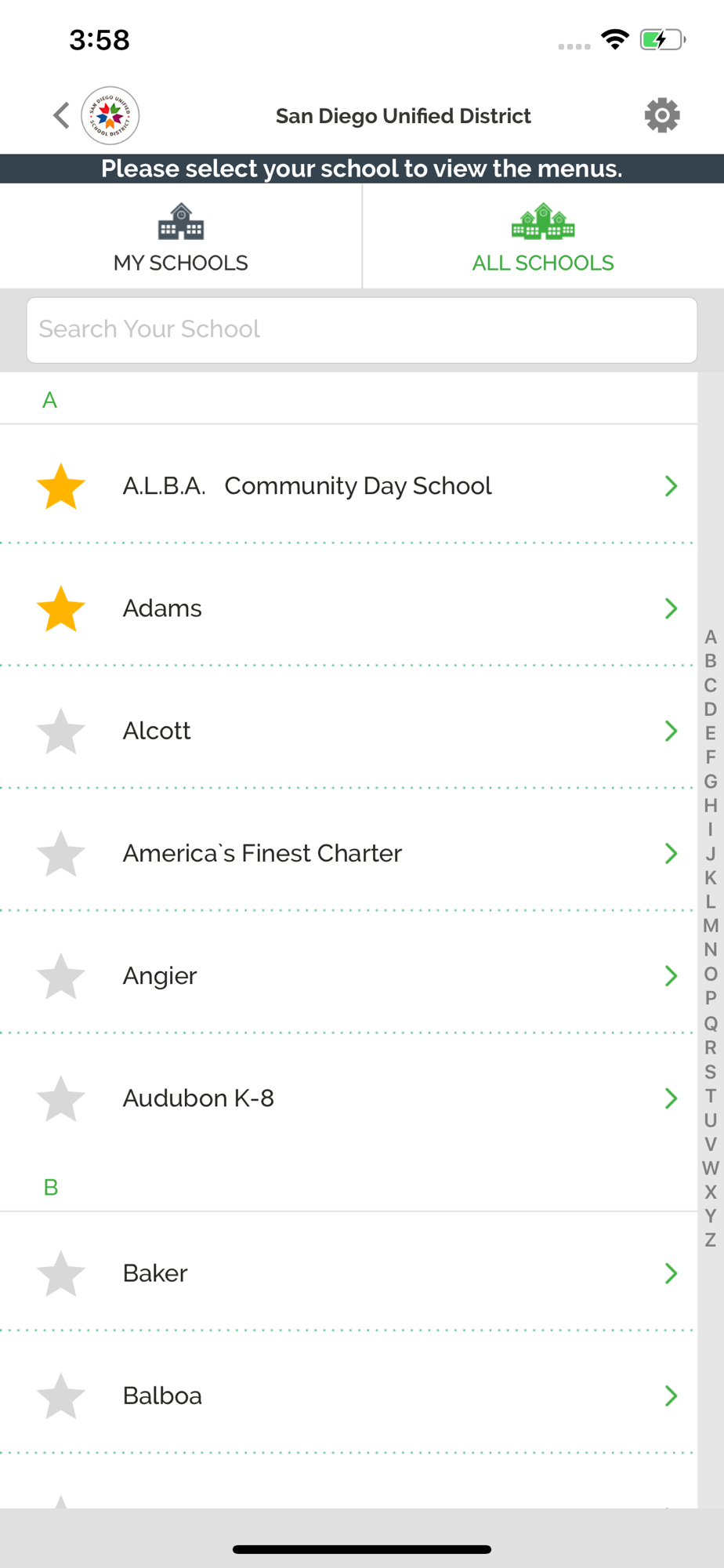724x1568 pixels.
Task: Open A.L.B.A. Community Day School
Action: pos(349,486)
